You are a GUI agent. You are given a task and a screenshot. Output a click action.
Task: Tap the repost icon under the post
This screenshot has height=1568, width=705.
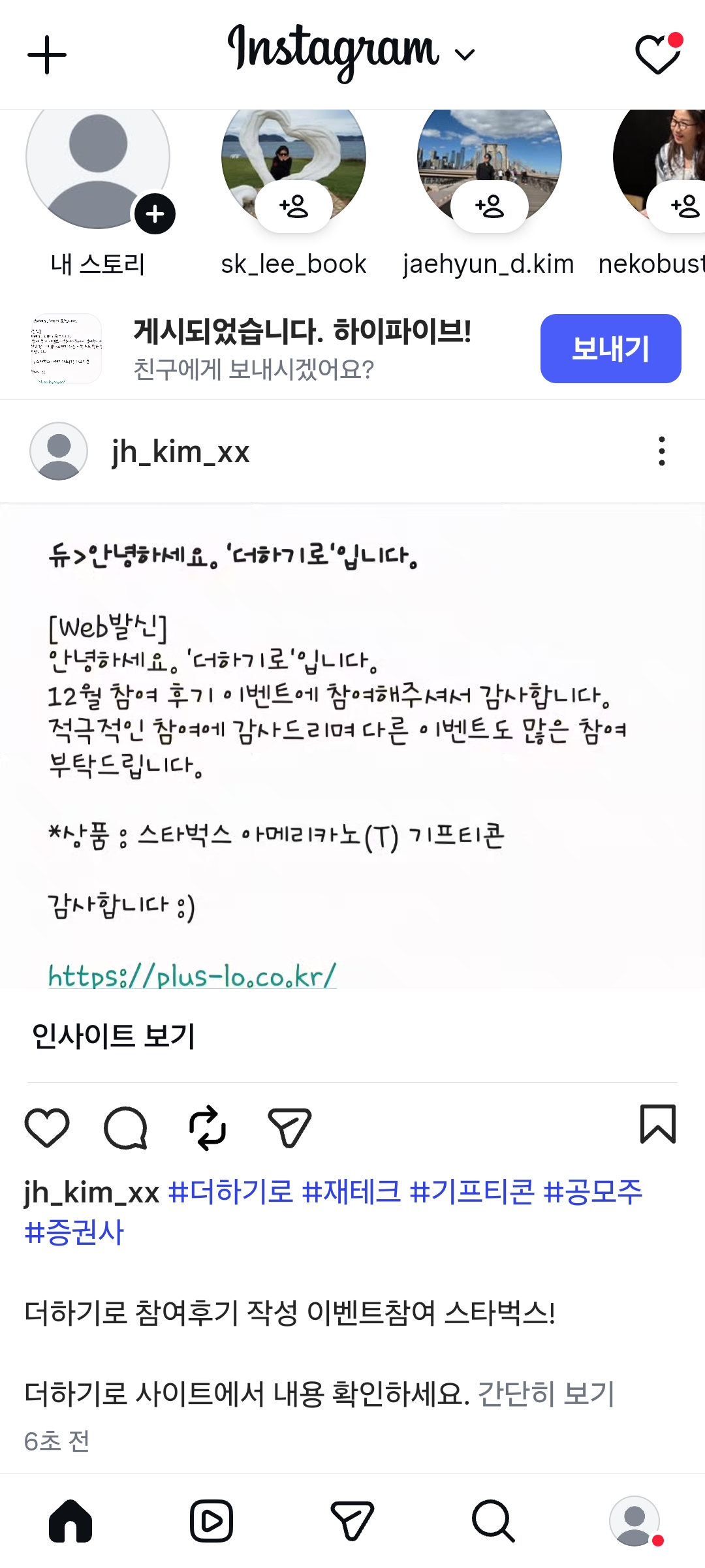pos(209,1125)
